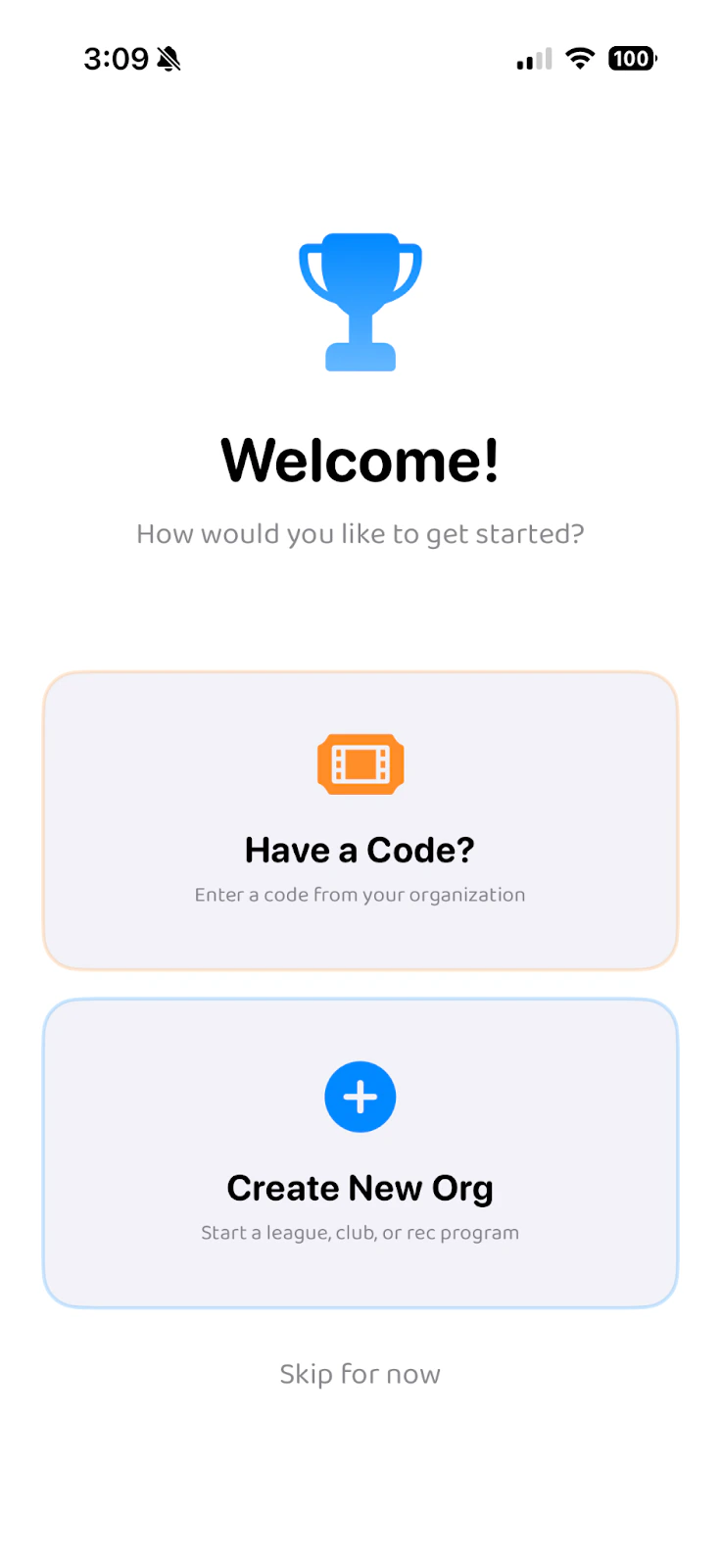Tap the cellular signal bars icon
The height and width of the screenshot is (1568, 721).
click(533, 59)
